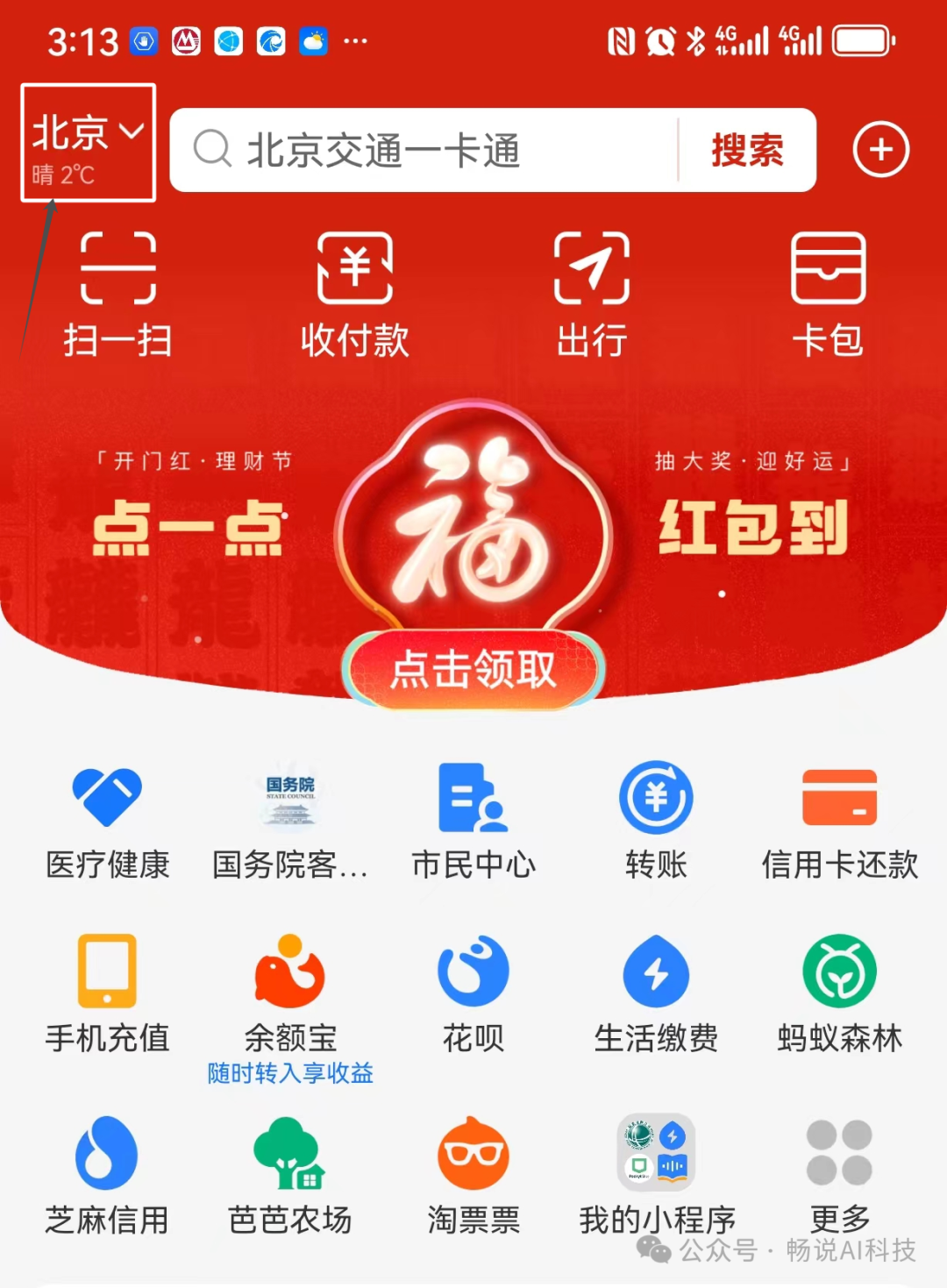The height and width of the screenshot is (1288, 947).
Task: Open 收付款 payment code
Action: (x=354, y=294)
